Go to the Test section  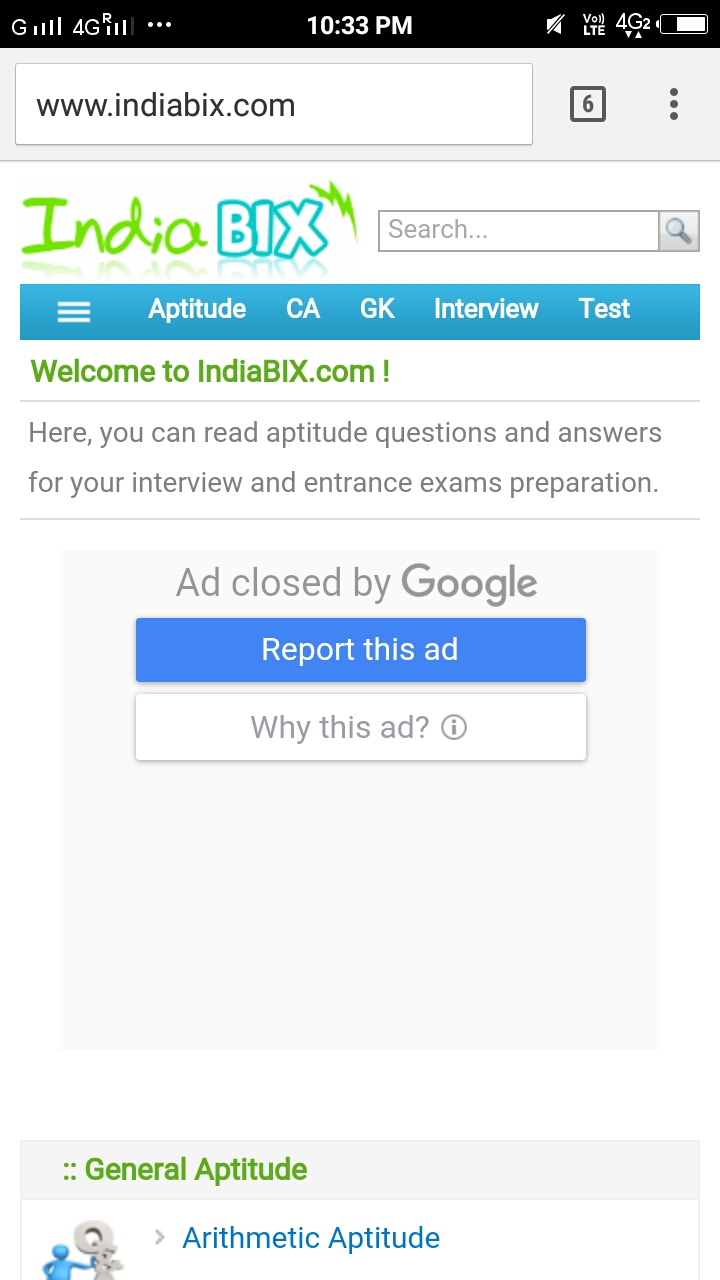tap(604, 309)
